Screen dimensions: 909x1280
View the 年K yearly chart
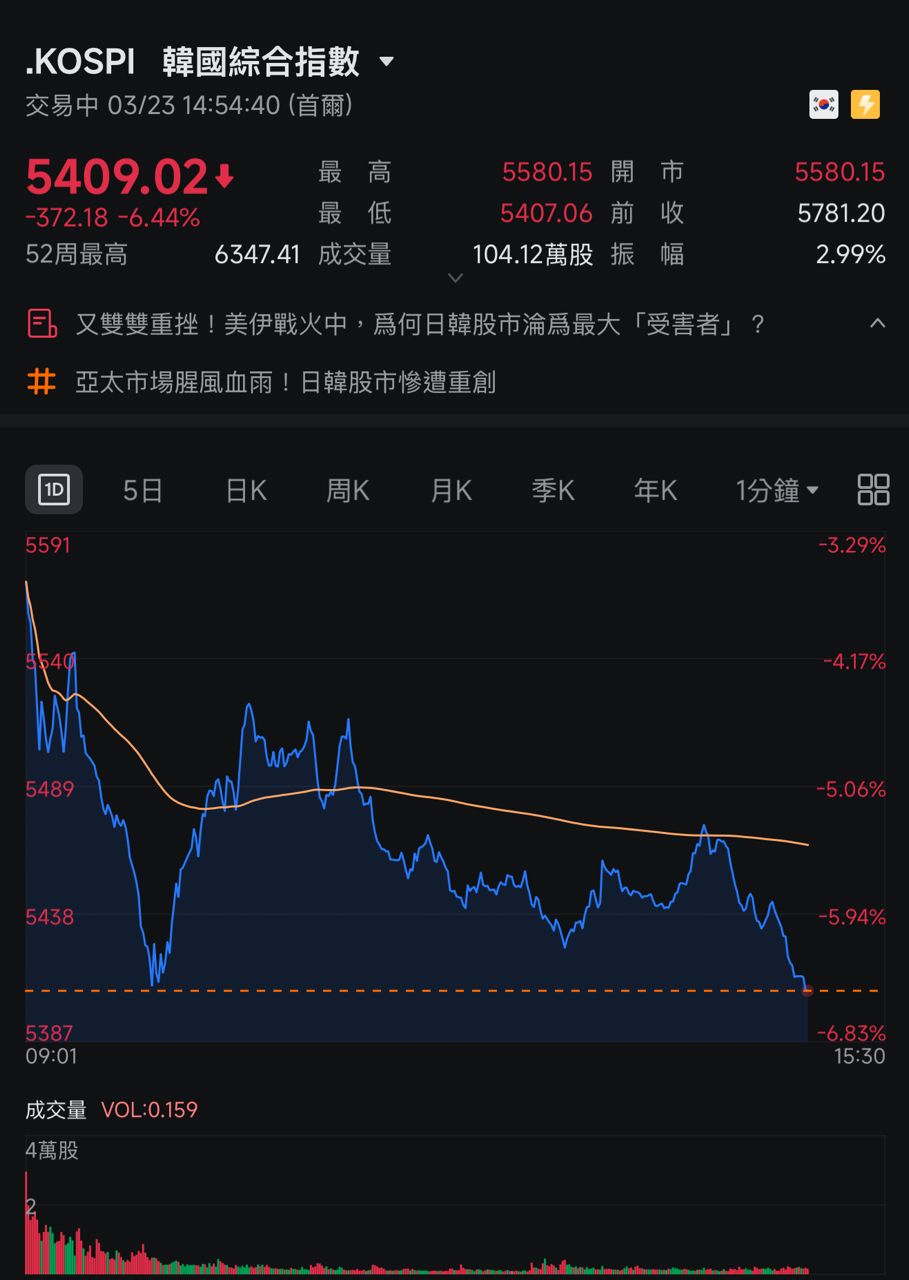coord(655,490)
